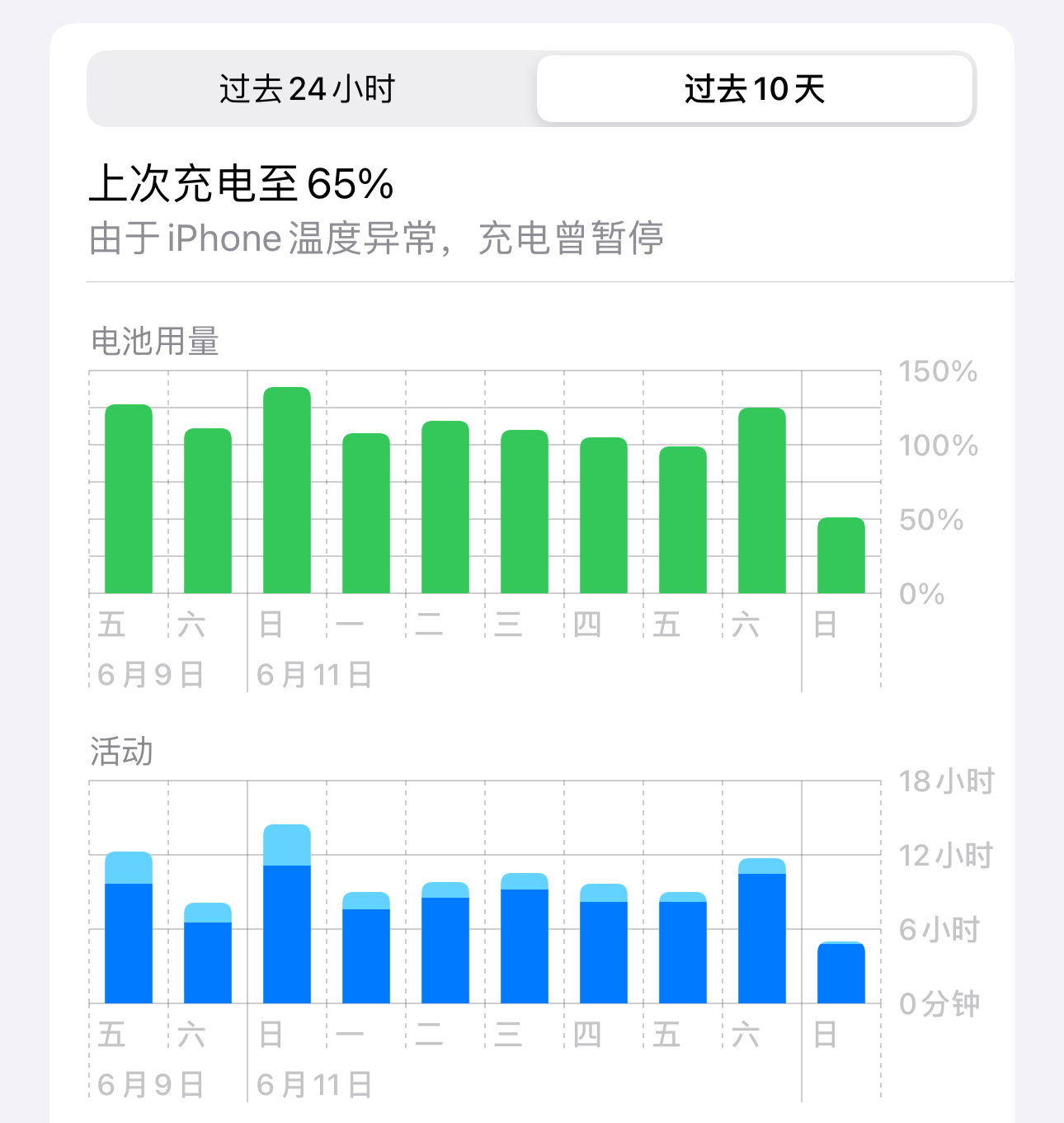The width and height of the screenshot is (1064, 1123).
Task: Select the last short green bar labeled 日
Action: 840,553
